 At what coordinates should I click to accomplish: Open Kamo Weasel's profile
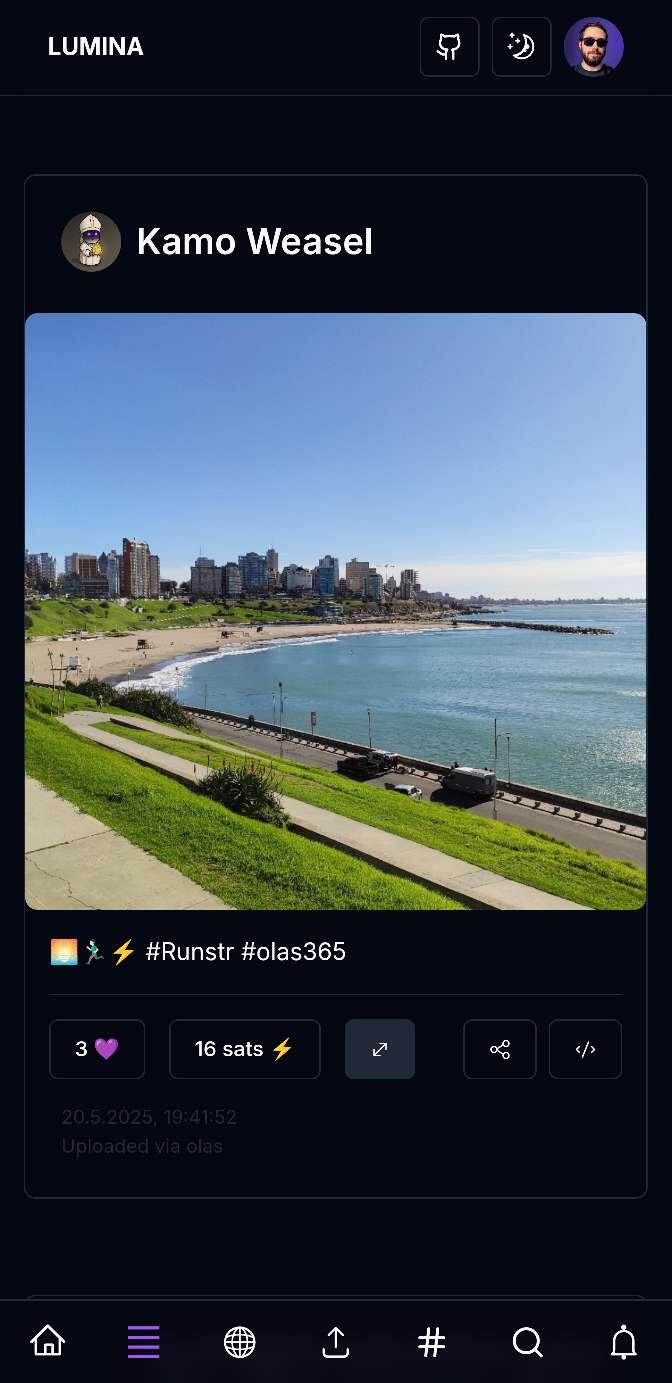(x=254, y=242)
